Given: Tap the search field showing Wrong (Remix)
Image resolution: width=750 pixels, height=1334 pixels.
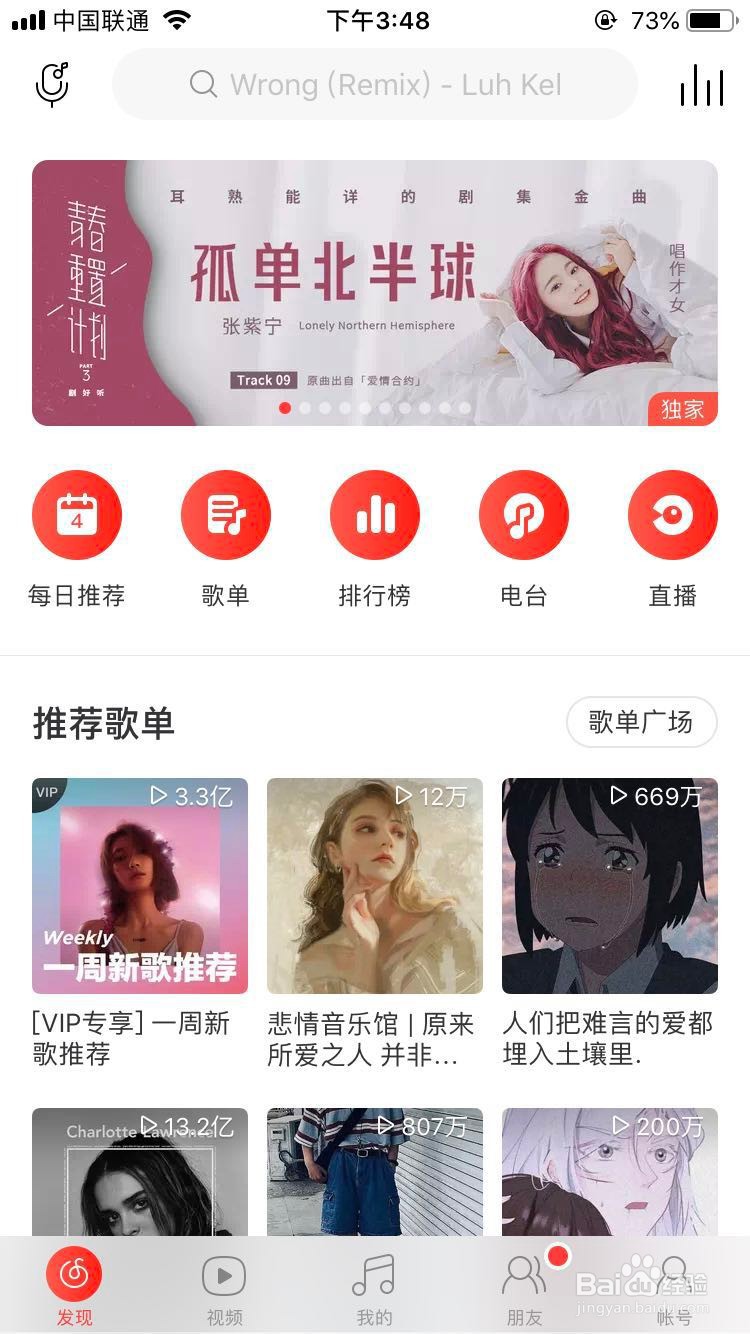Looking at the screenshot, I should pyautogui.click(x=374, y=84).
